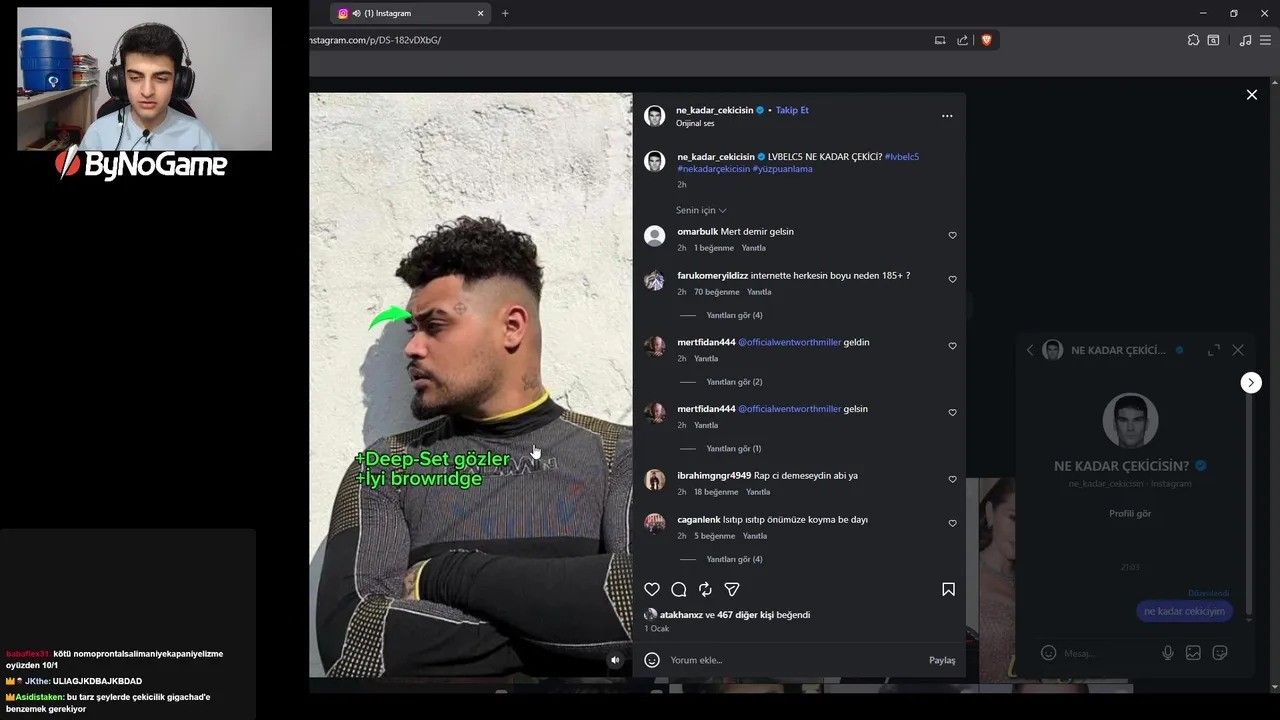Repost this post using the repost icon

click(x=705, y=590)
